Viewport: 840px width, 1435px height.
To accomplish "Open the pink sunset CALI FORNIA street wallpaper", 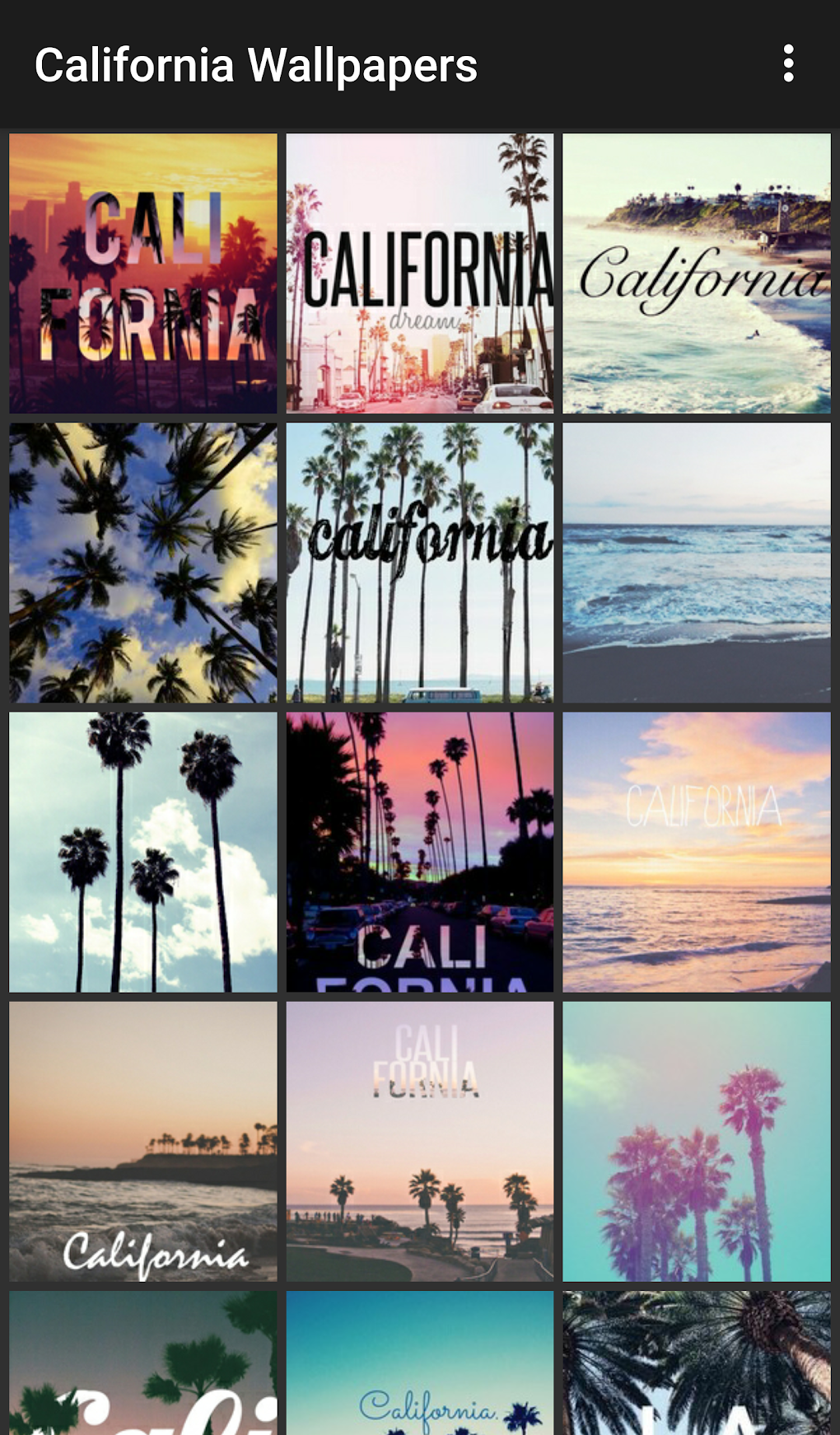I will 419,851.
